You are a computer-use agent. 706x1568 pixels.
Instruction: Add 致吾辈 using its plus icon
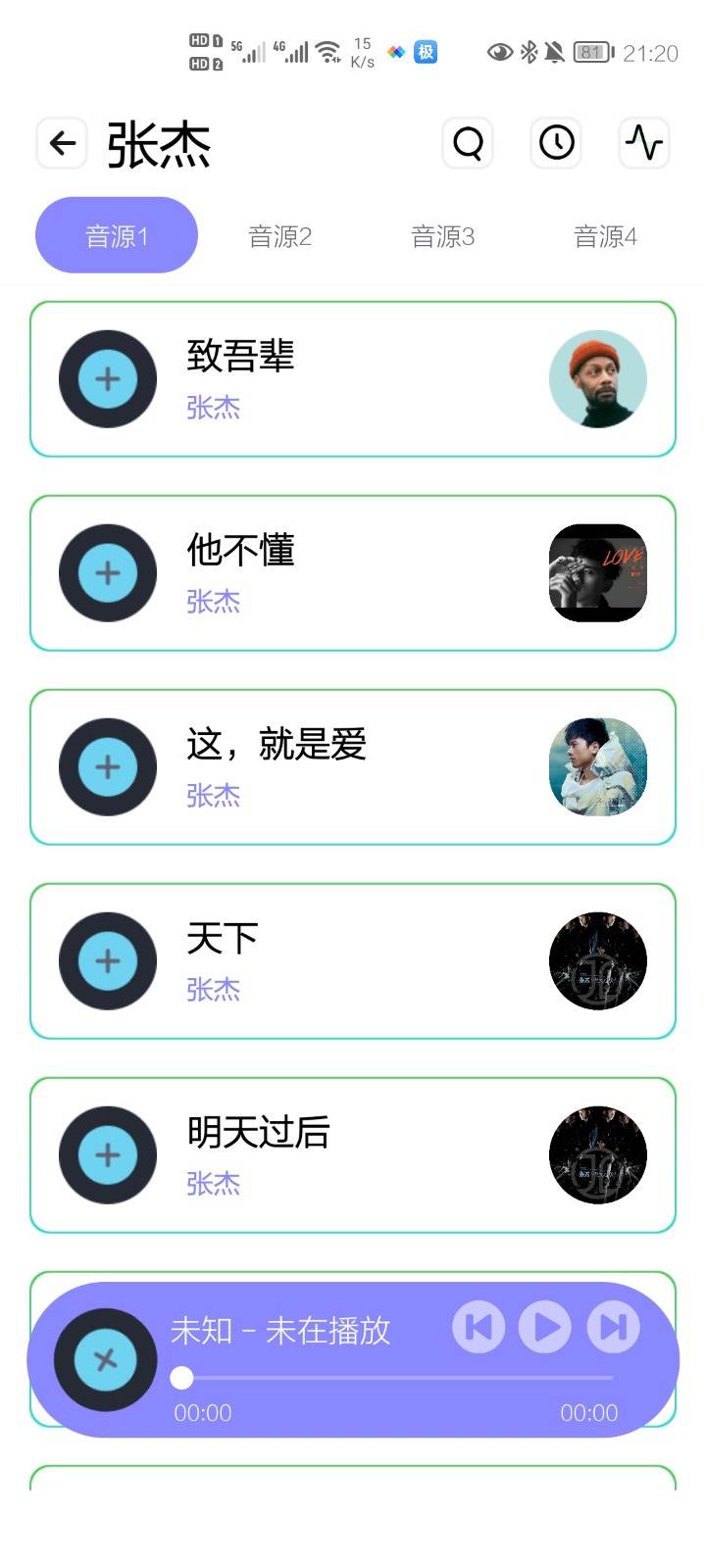(107, 378)
